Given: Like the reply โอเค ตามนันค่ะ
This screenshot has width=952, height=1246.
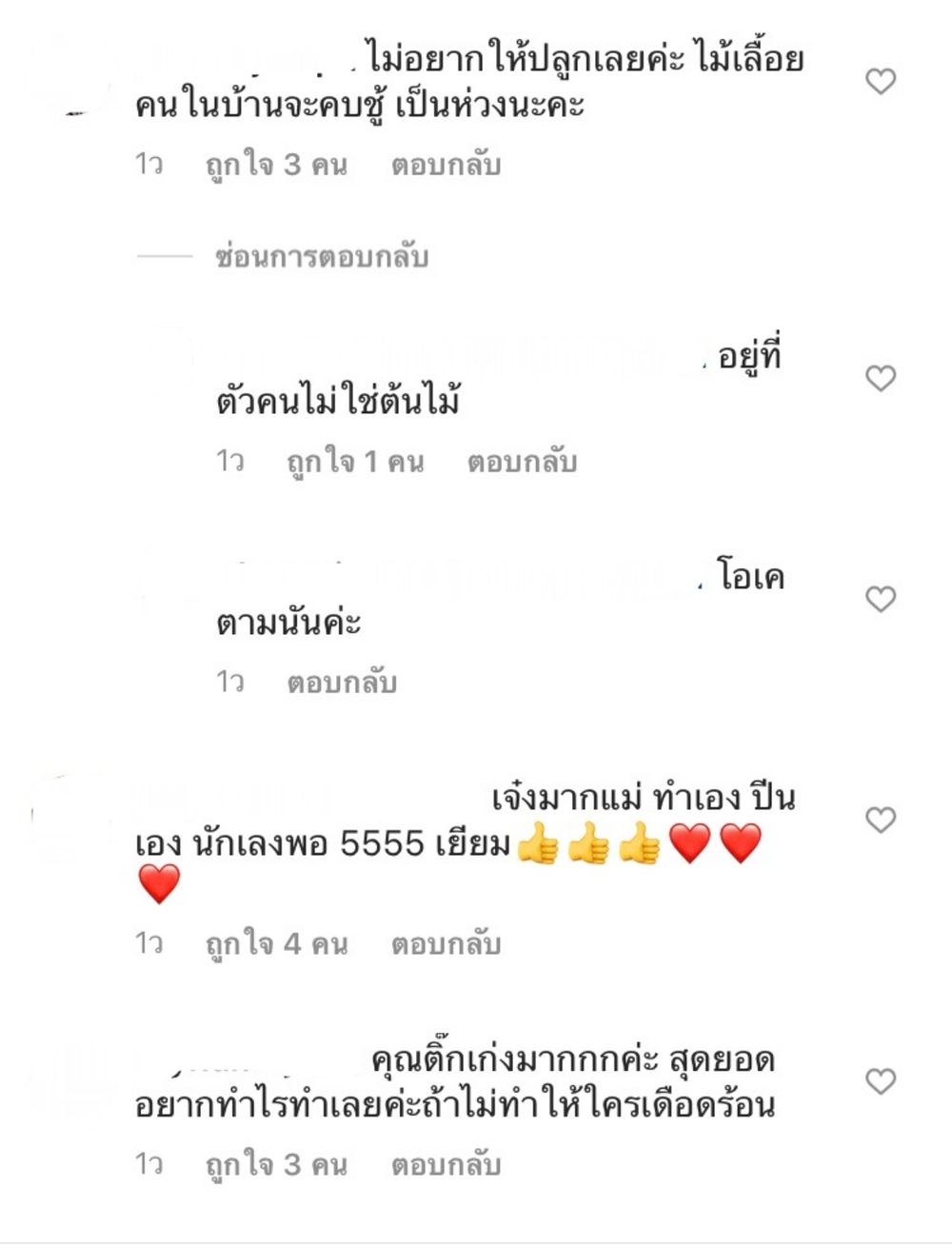Looking at the screenshot, I should coord(881,600).
